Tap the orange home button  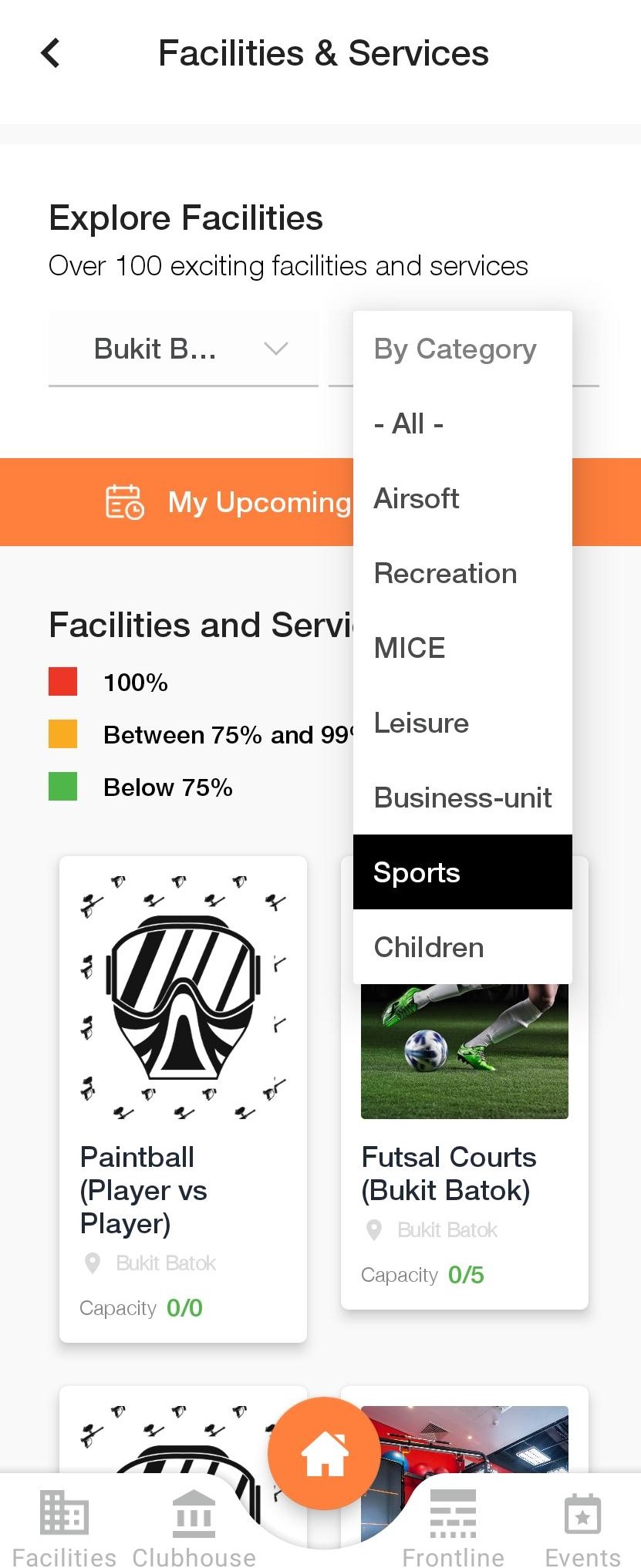pos(324,1452)
